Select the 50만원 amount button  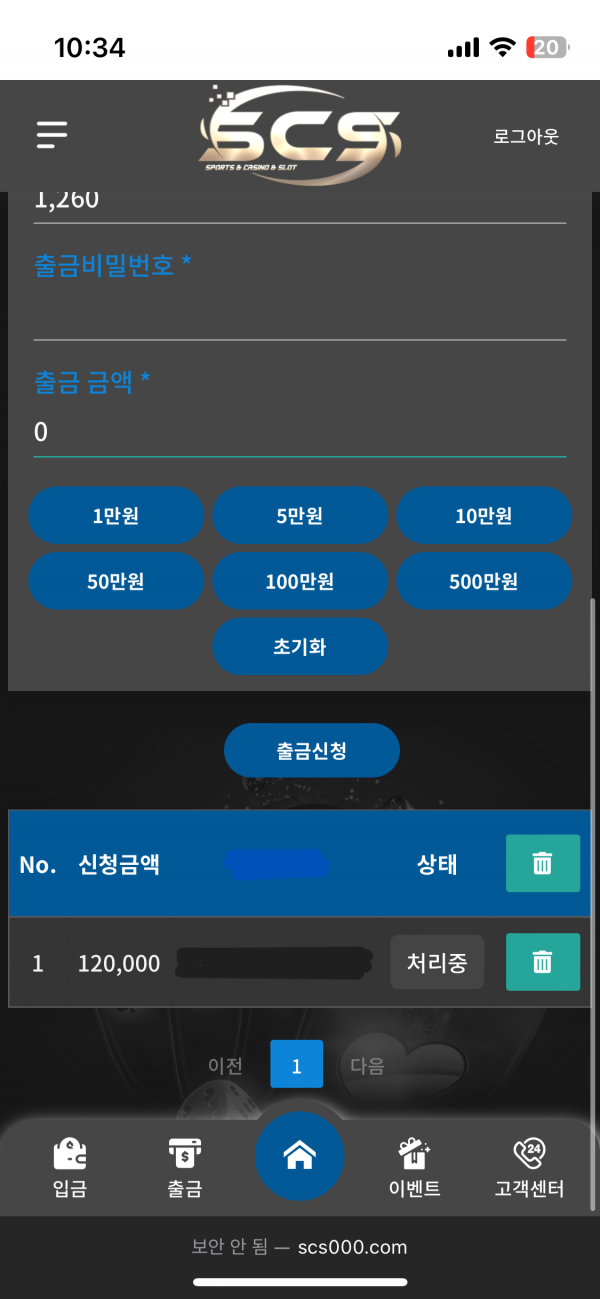[x=116, y=581]
